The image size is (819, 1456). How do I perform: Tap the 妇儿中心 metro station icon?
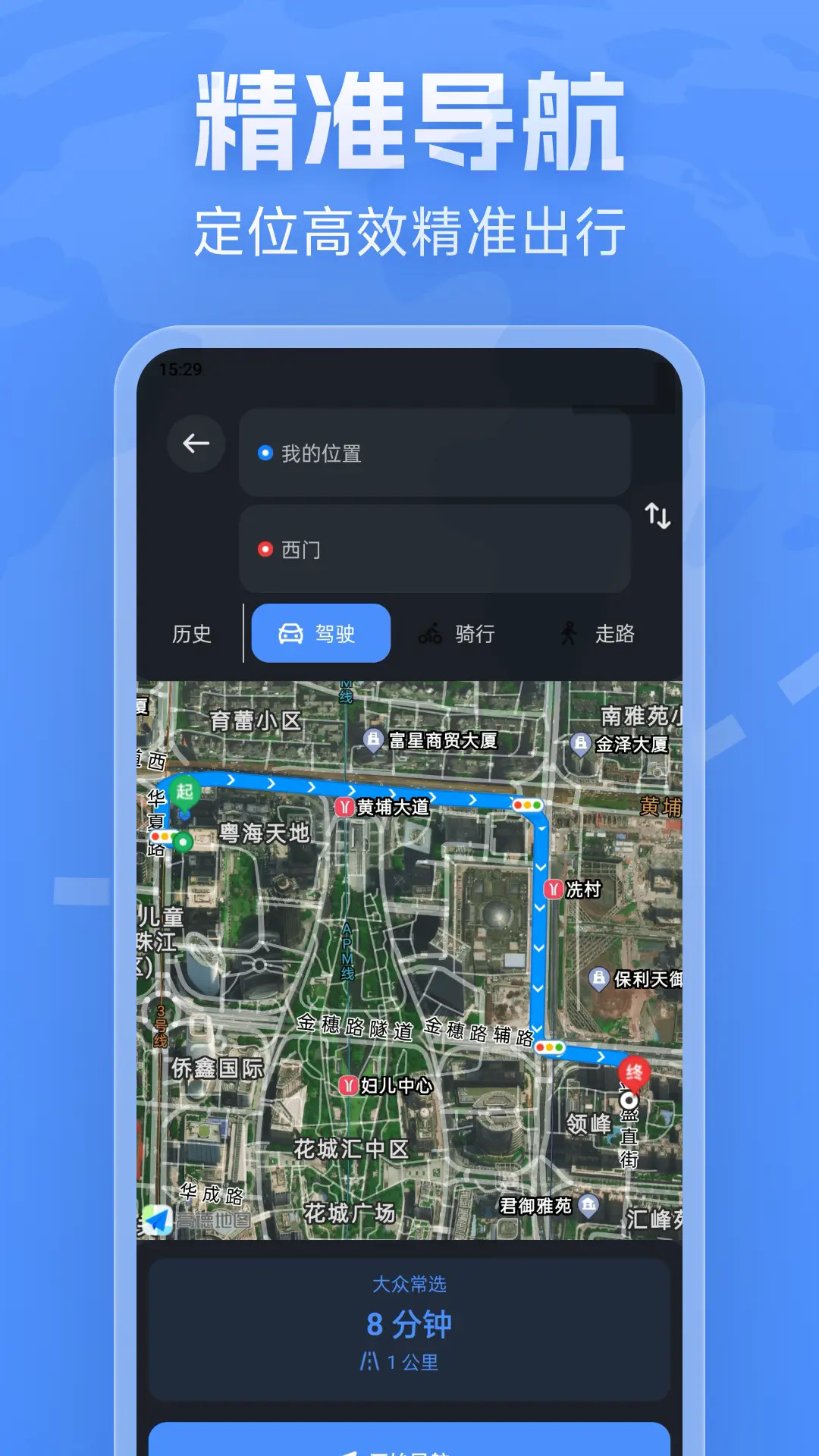coord(346,1086)
